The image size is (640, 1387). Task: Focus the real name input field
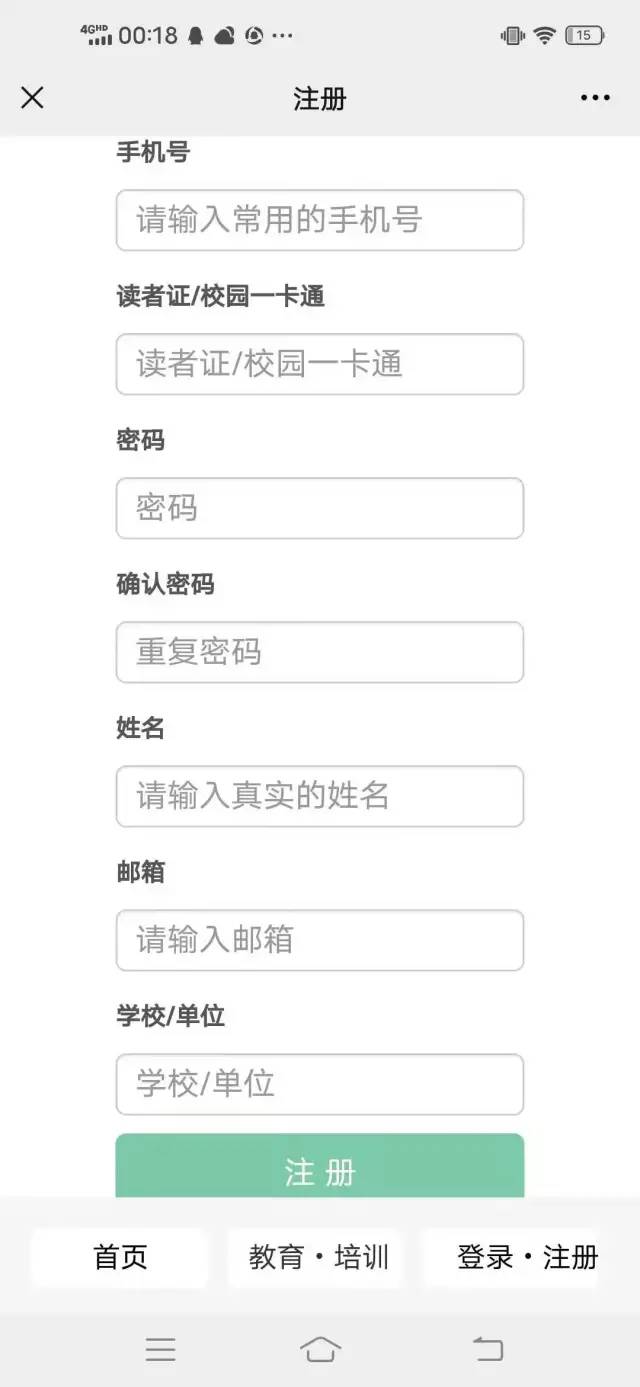[x=320, y=796]
